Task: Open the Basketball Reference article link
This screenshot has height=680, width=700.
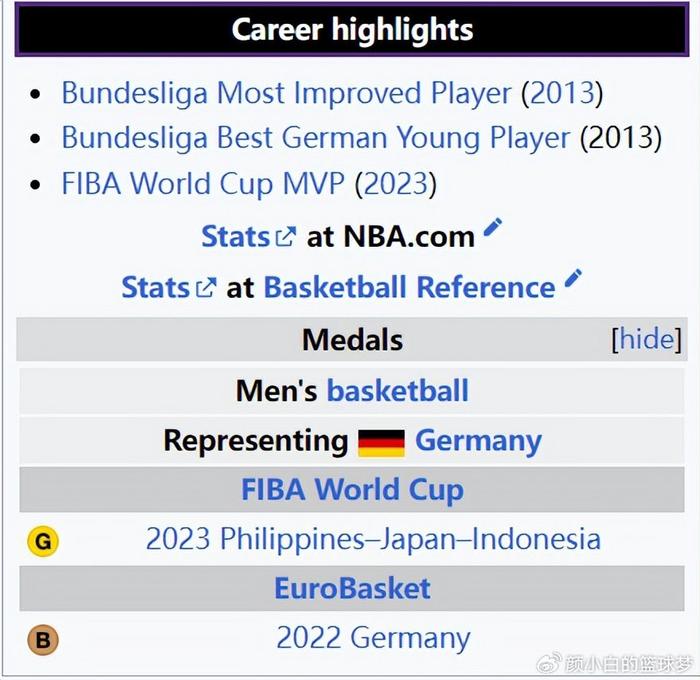Action: point(408,287)
